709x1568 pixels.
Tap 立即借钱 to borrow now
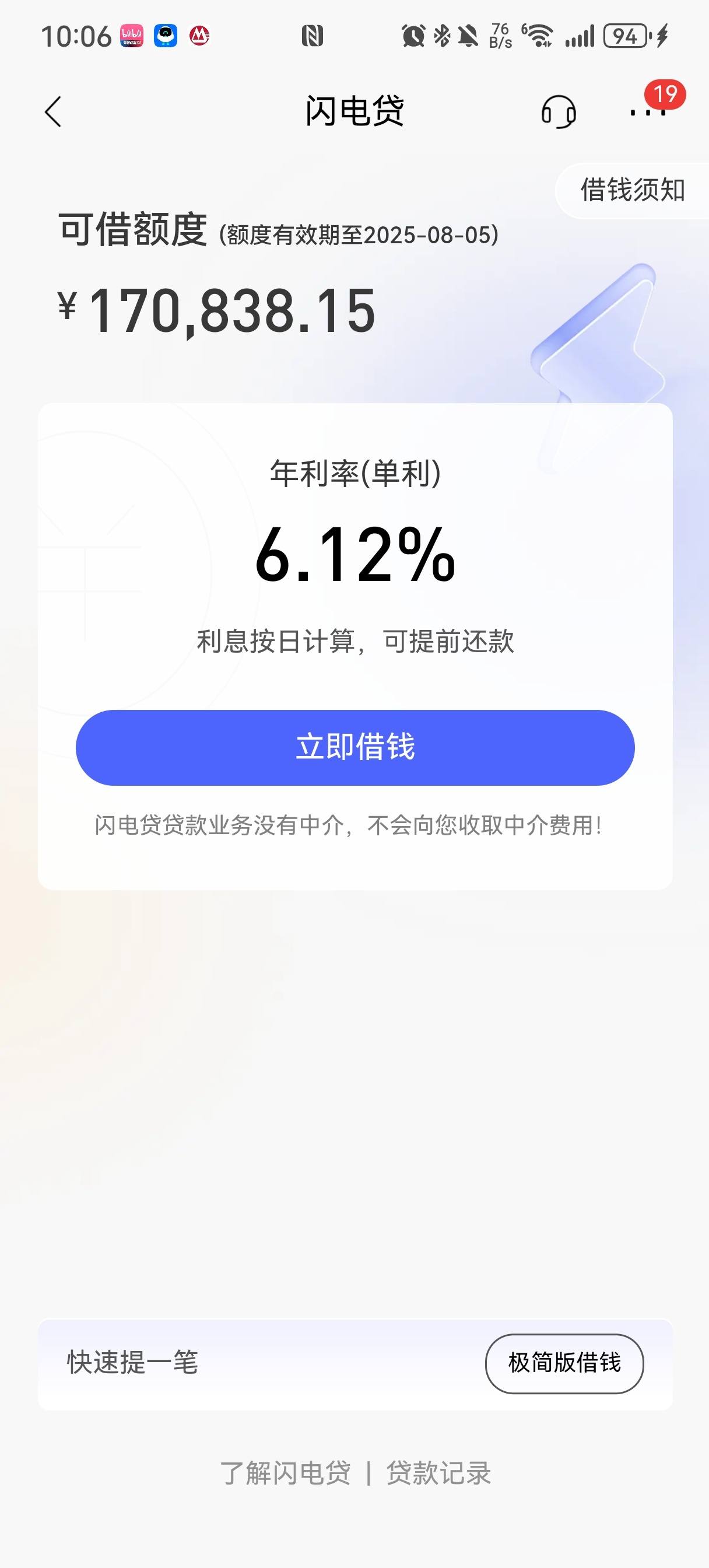click(x=355, y=747)
